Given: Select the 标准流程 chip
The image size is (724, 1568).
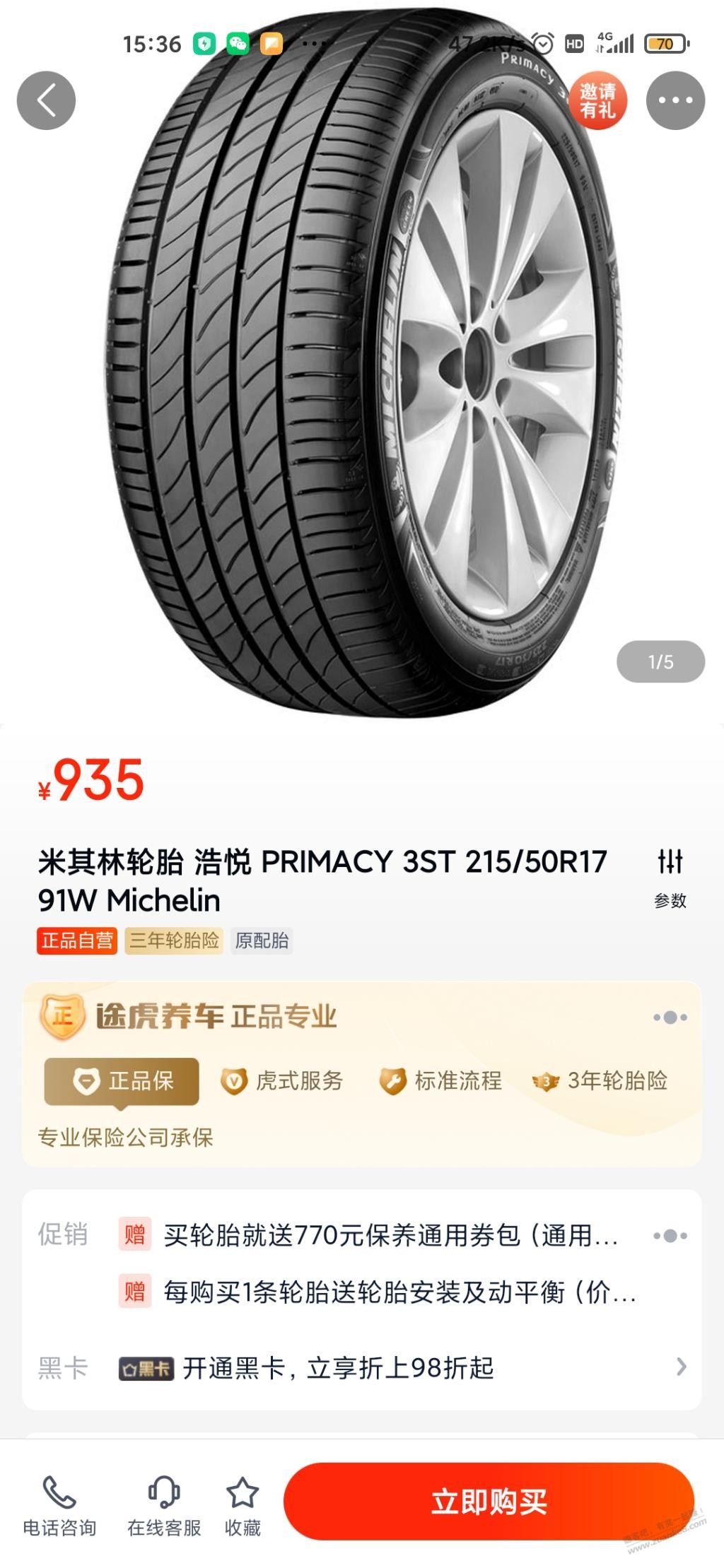Looking at the screenshot, I should (x=440, y=1081).
